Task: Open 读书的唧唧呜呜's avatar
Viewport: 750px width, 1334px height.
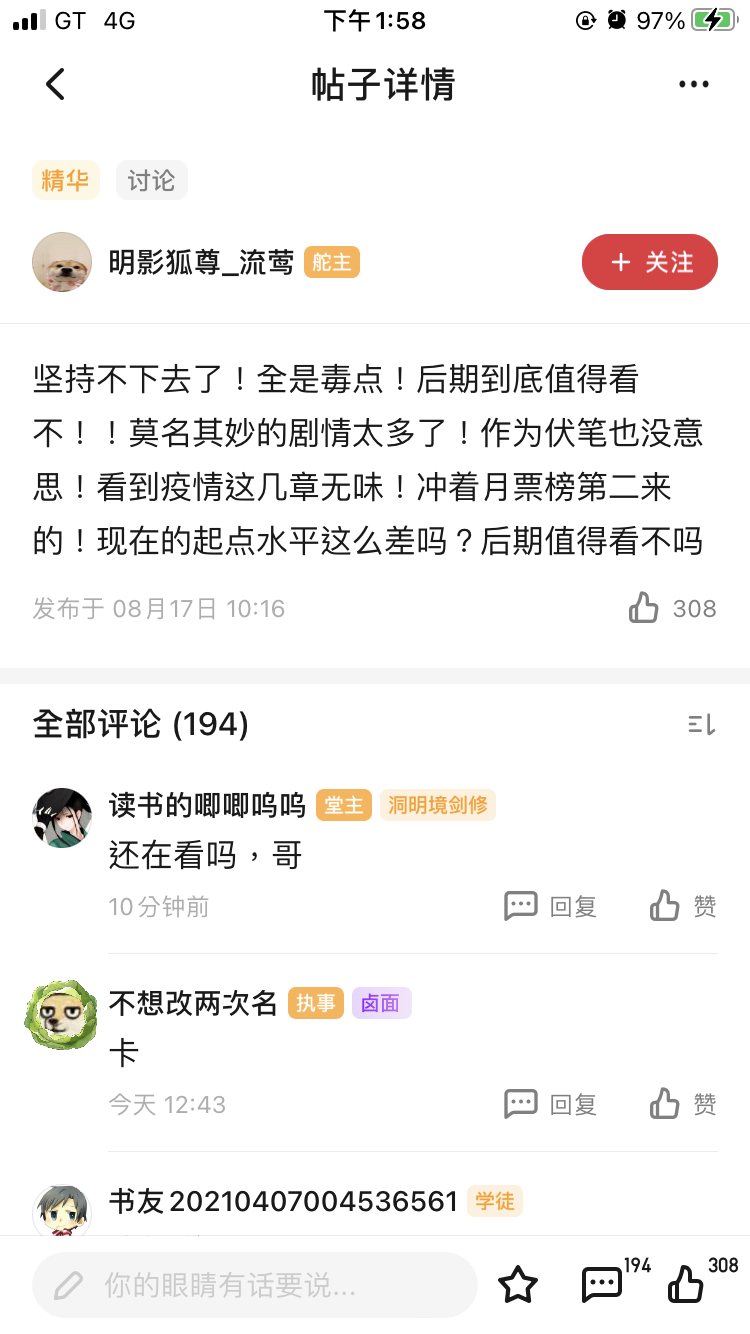Action: pyautogui.click(x=63, y=817)
